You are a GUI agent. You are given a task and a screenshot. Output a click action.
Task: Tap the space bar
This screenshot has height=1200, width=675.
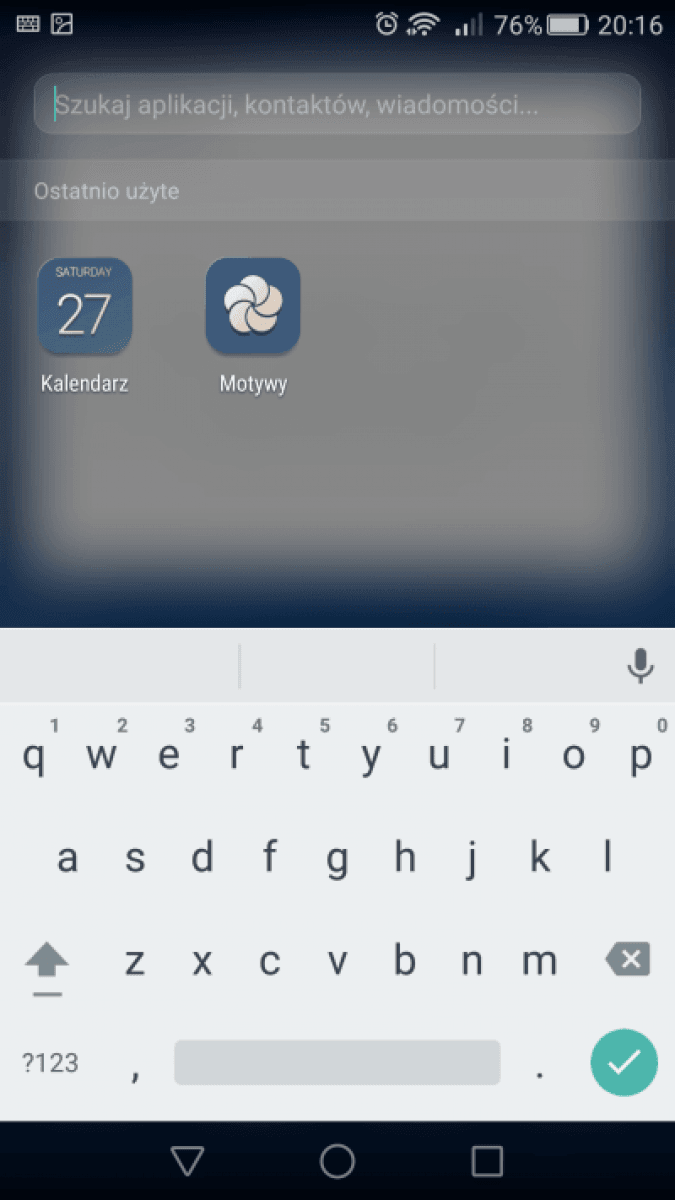(337, 1062)
